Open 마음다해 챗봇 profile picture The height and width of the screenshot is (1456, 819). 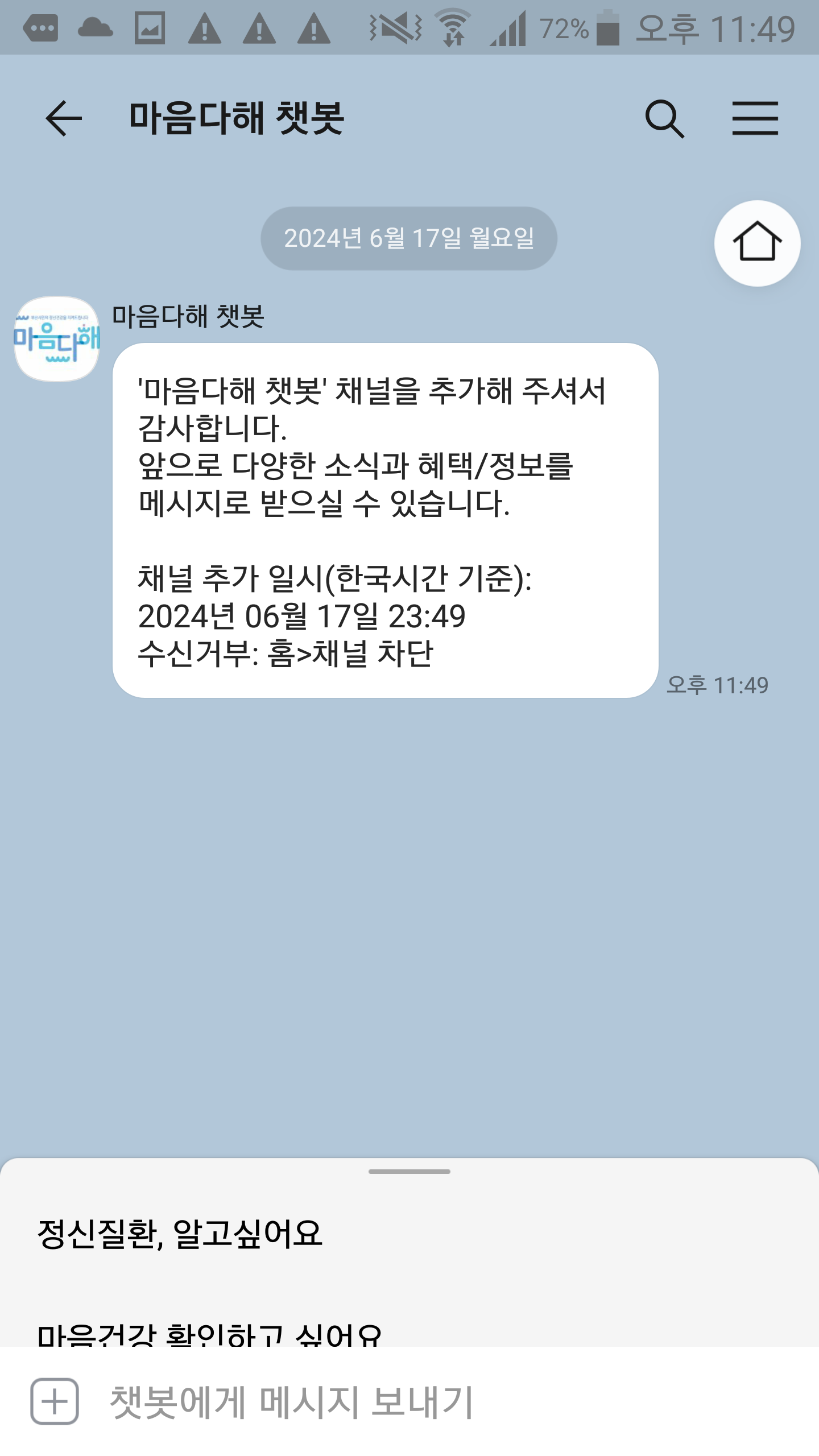57,339
